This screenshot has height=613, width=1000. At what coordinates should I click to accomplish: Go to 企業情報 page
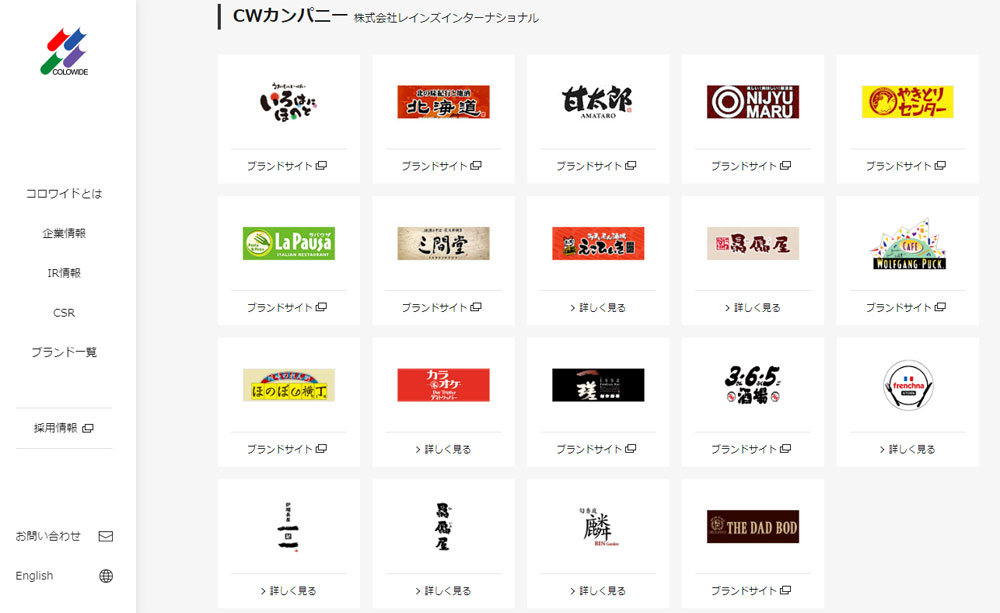[x=64, y=233]
